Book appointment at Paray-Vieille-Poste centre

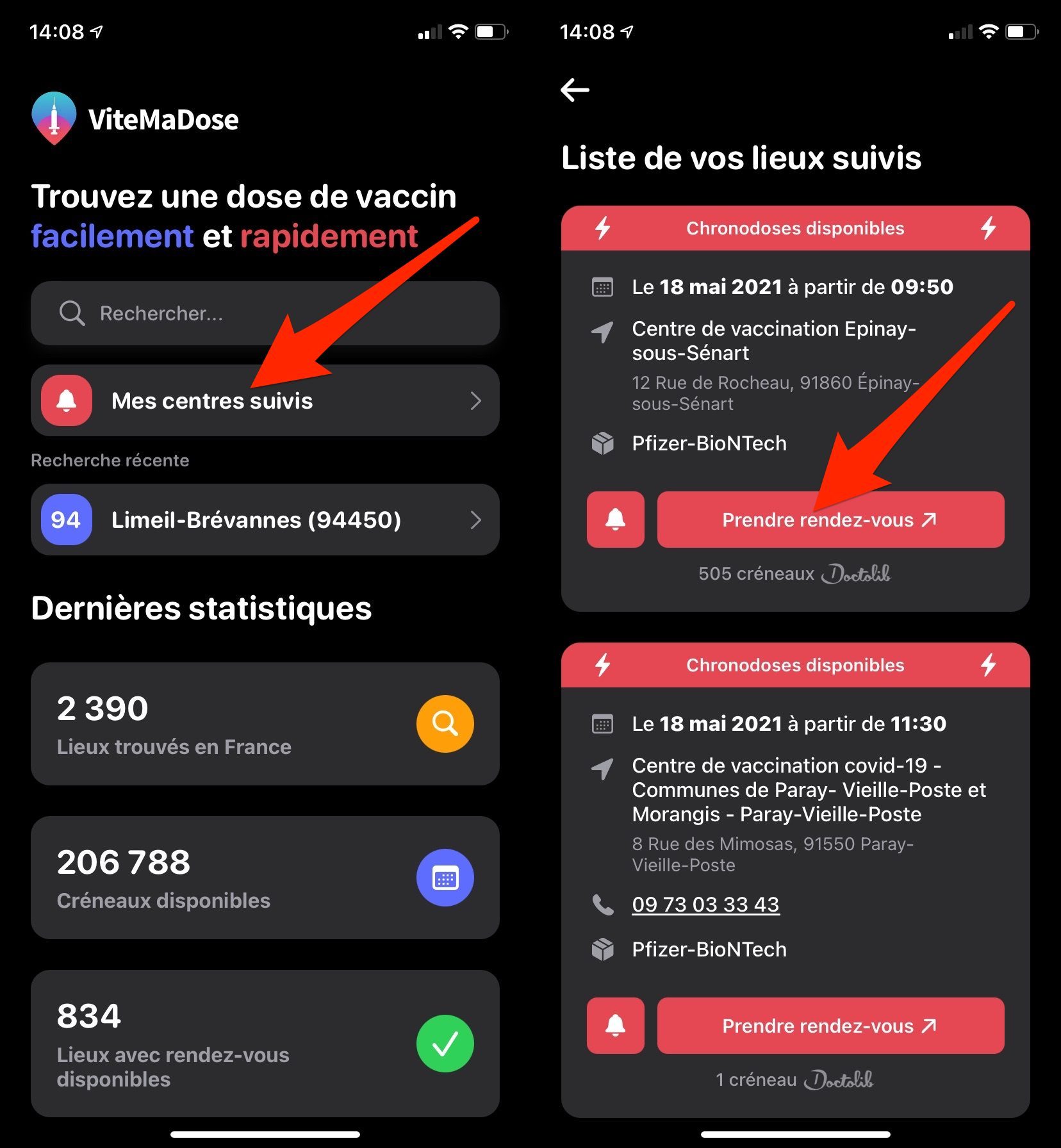830,1026
